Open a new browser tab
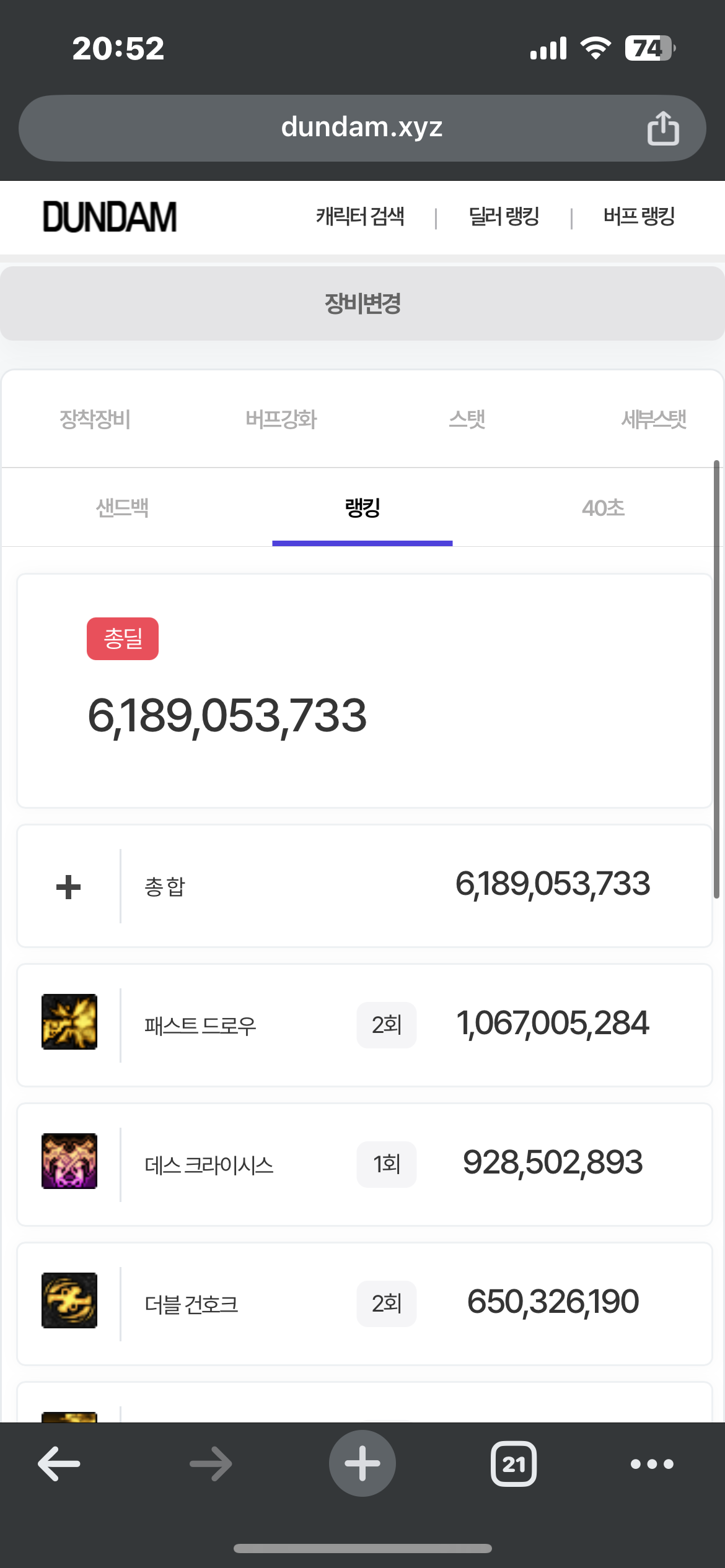This screenshot has height=1568, width=725. [x=362, y=1463]
